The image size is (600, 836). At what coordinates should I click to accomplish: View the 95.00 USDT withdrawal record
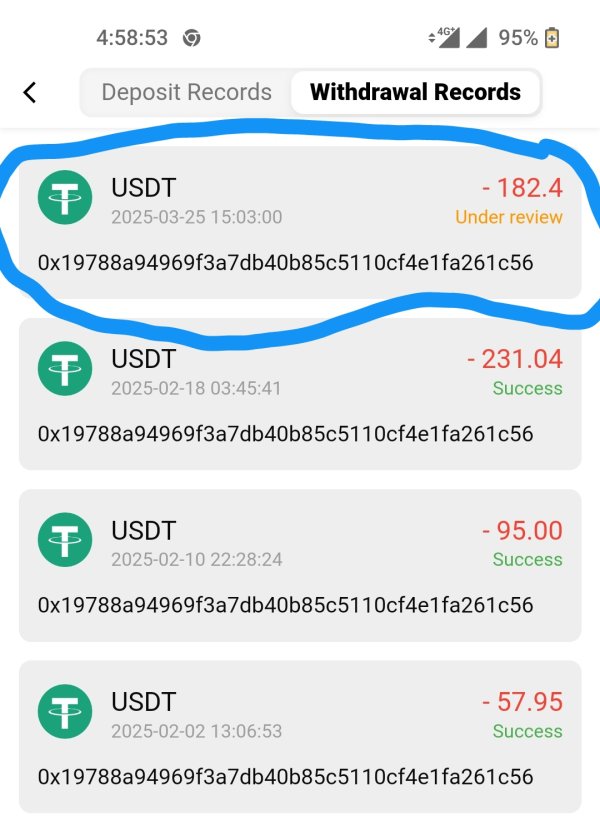click(x=300, y=565)
